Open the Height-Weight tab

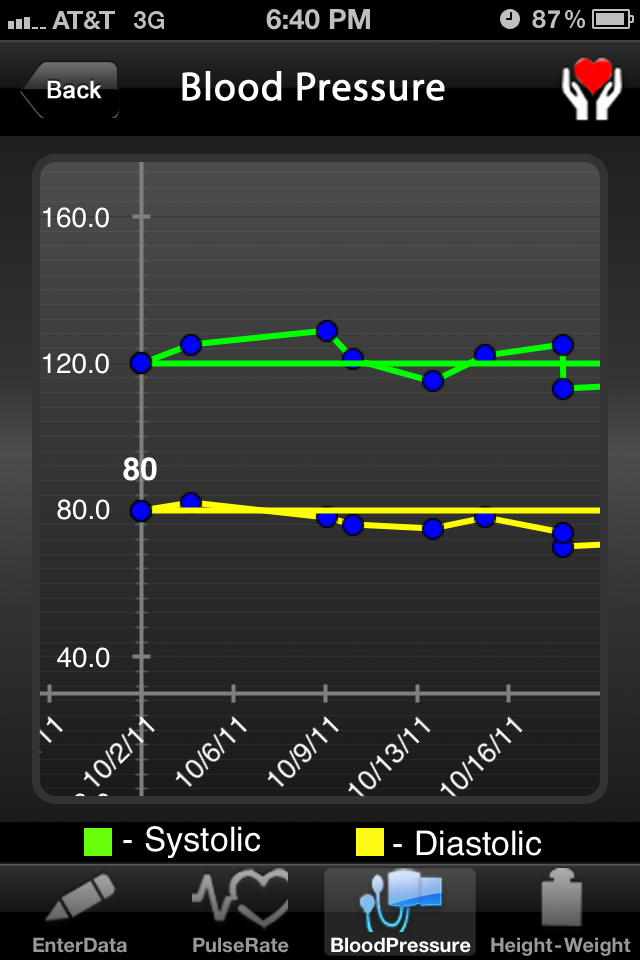tap(560, 910)
